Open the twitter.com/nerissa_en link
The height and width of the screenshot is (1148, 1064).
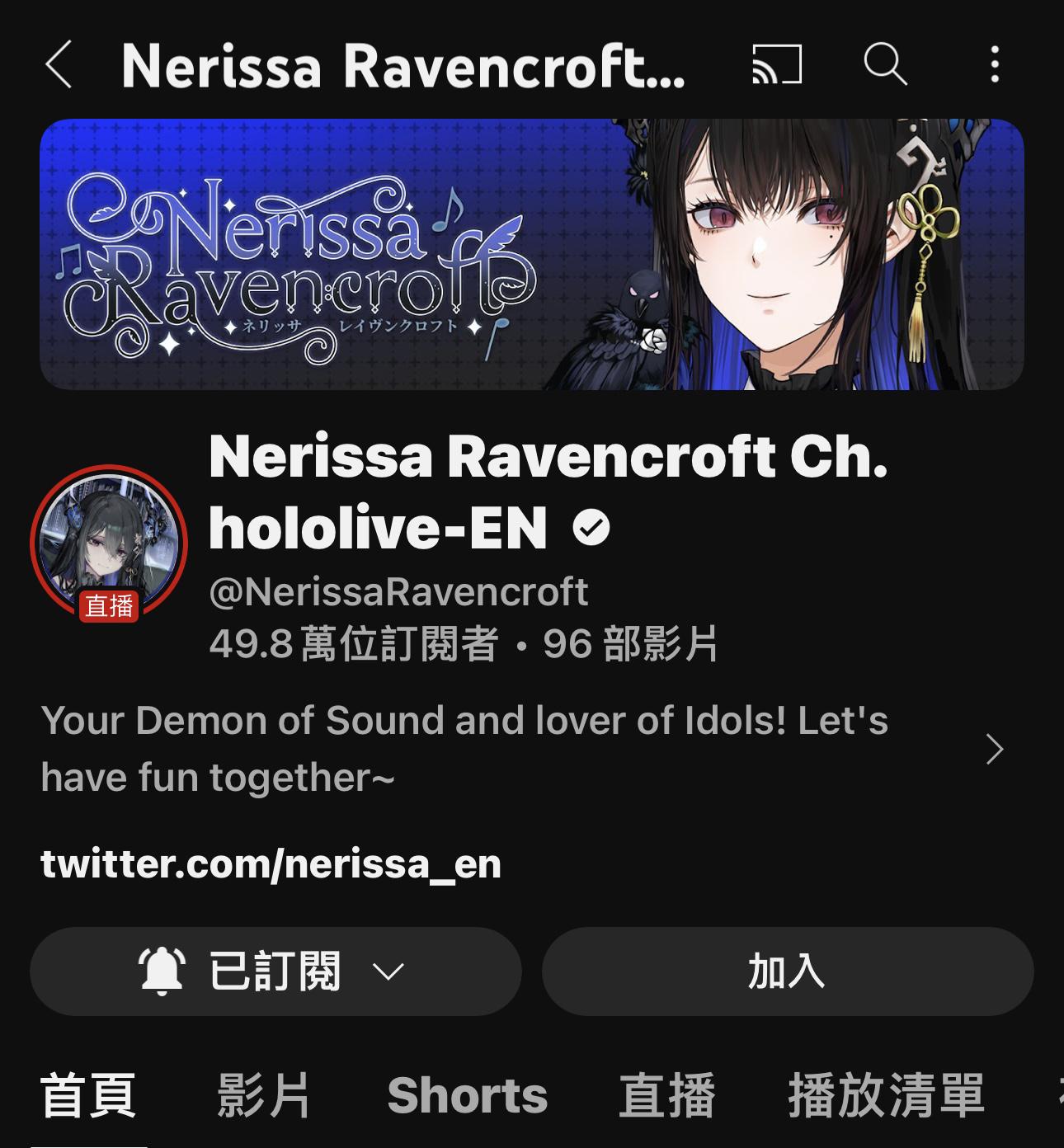click(x=271, y=864)
